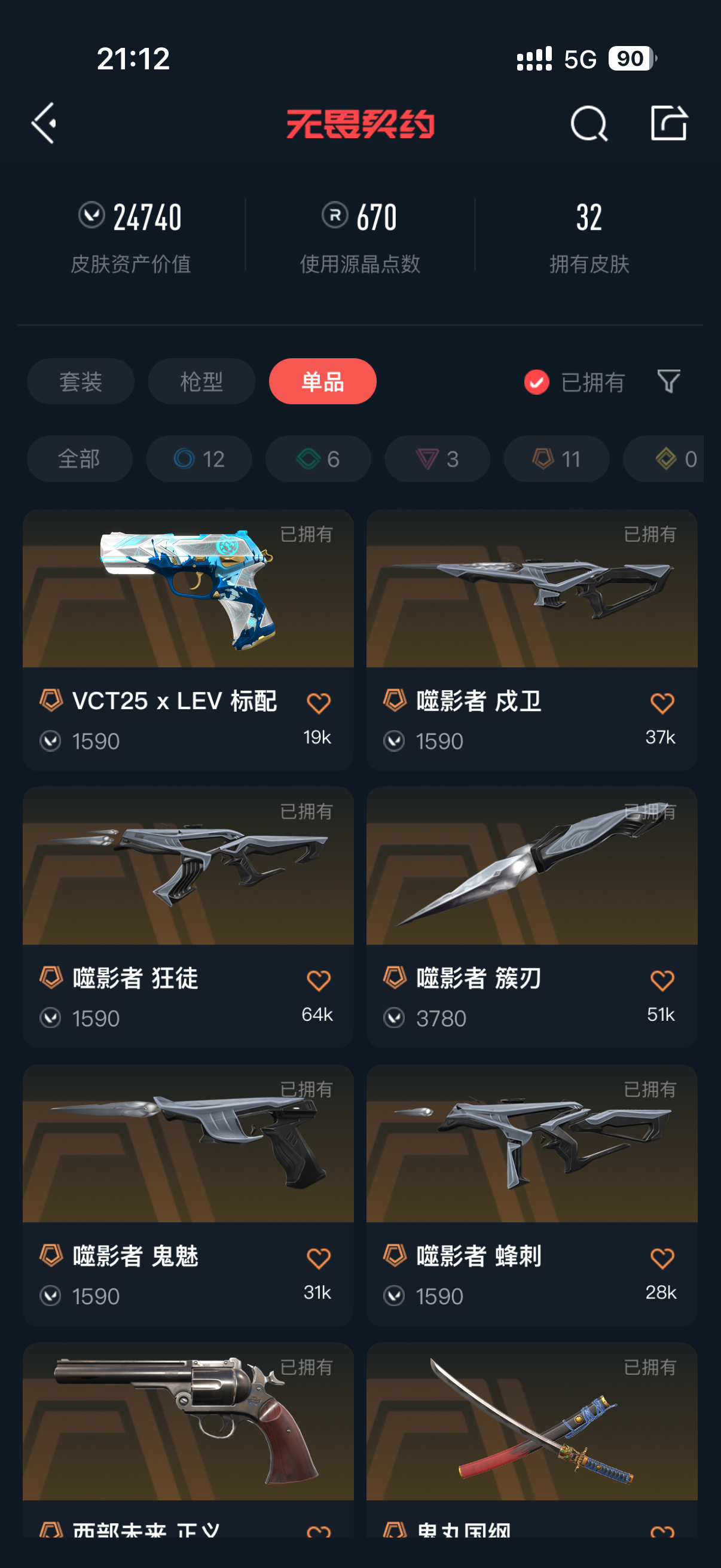Image resolution: width=721 pixels, height=1568 pixels.
Task: Like the 噬影者 狂徒 skin
Action: click(x=318, y=981)
